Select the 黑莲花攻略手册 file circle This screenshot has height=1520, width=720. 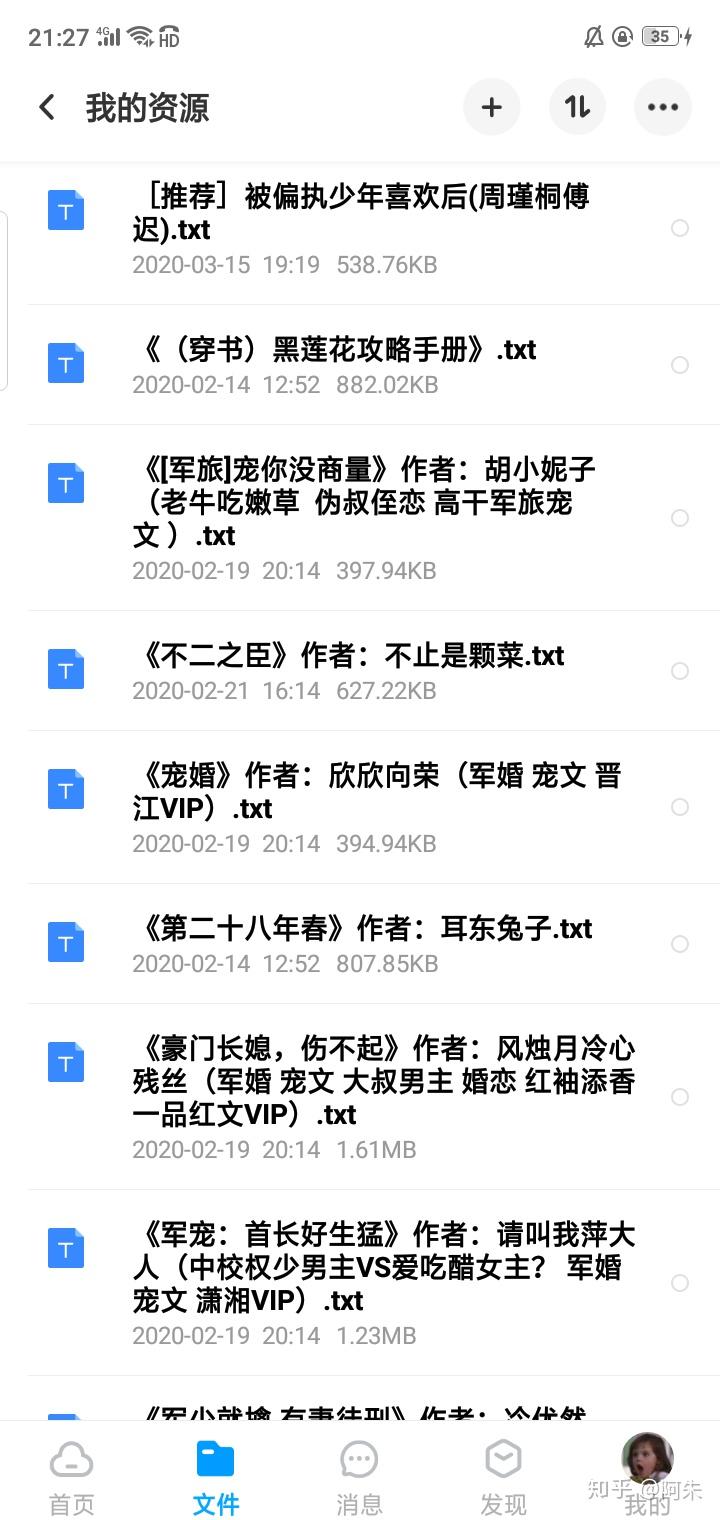tap(680, 365)
